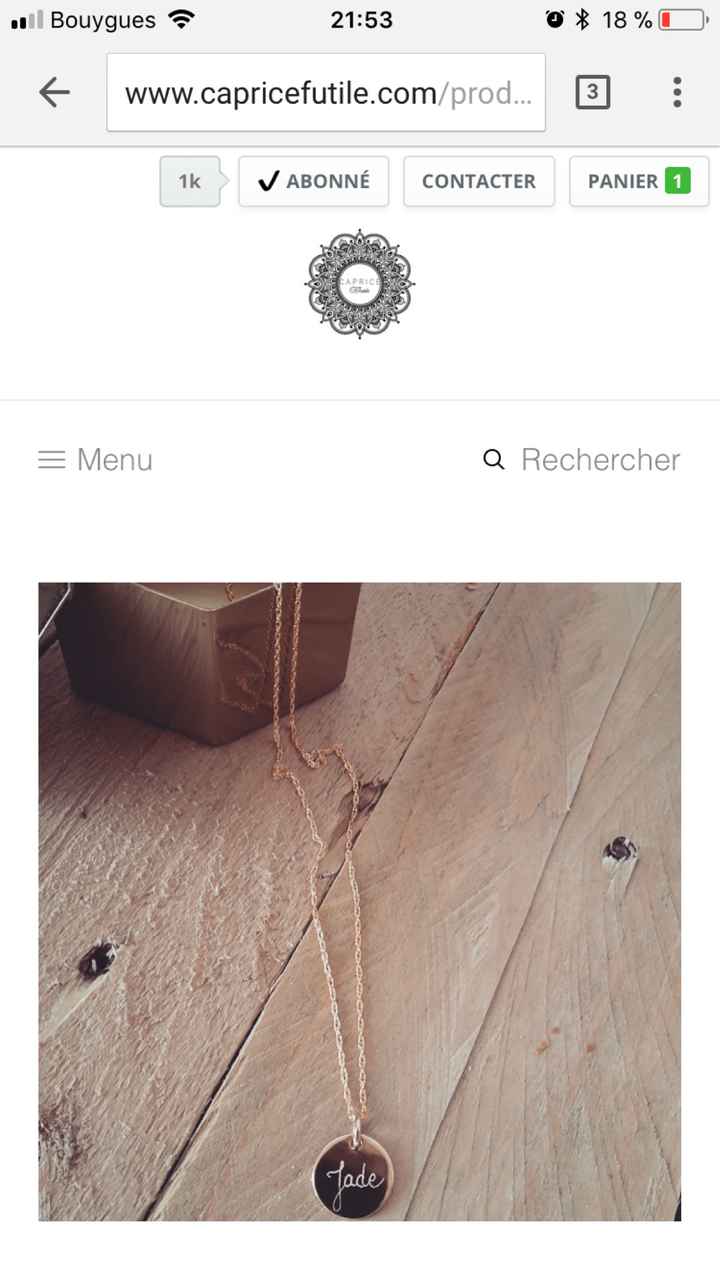Open the PANIER cart page

click(638, 181)
